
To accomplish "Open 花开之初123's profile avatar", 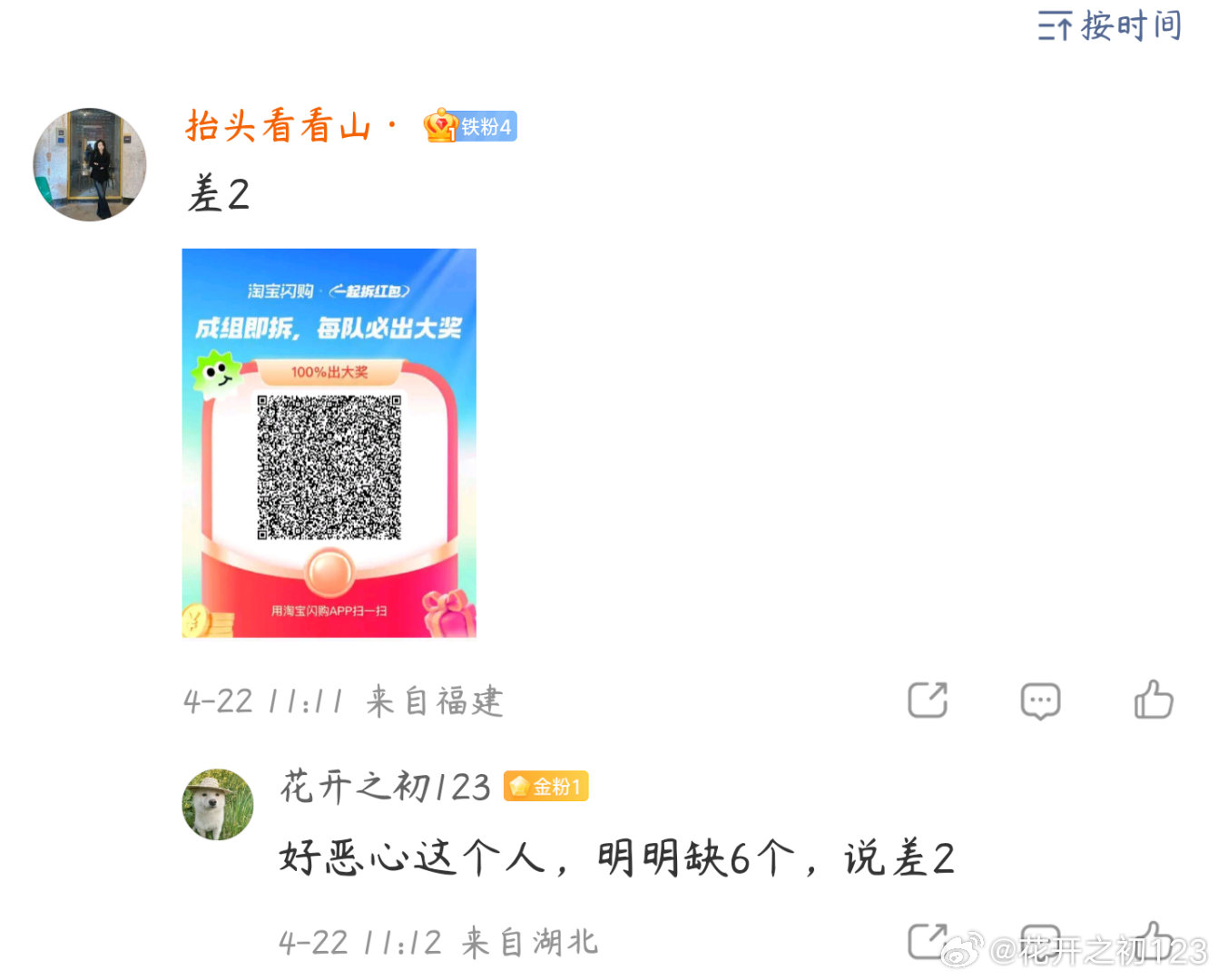I will click(x=218, y=805).
